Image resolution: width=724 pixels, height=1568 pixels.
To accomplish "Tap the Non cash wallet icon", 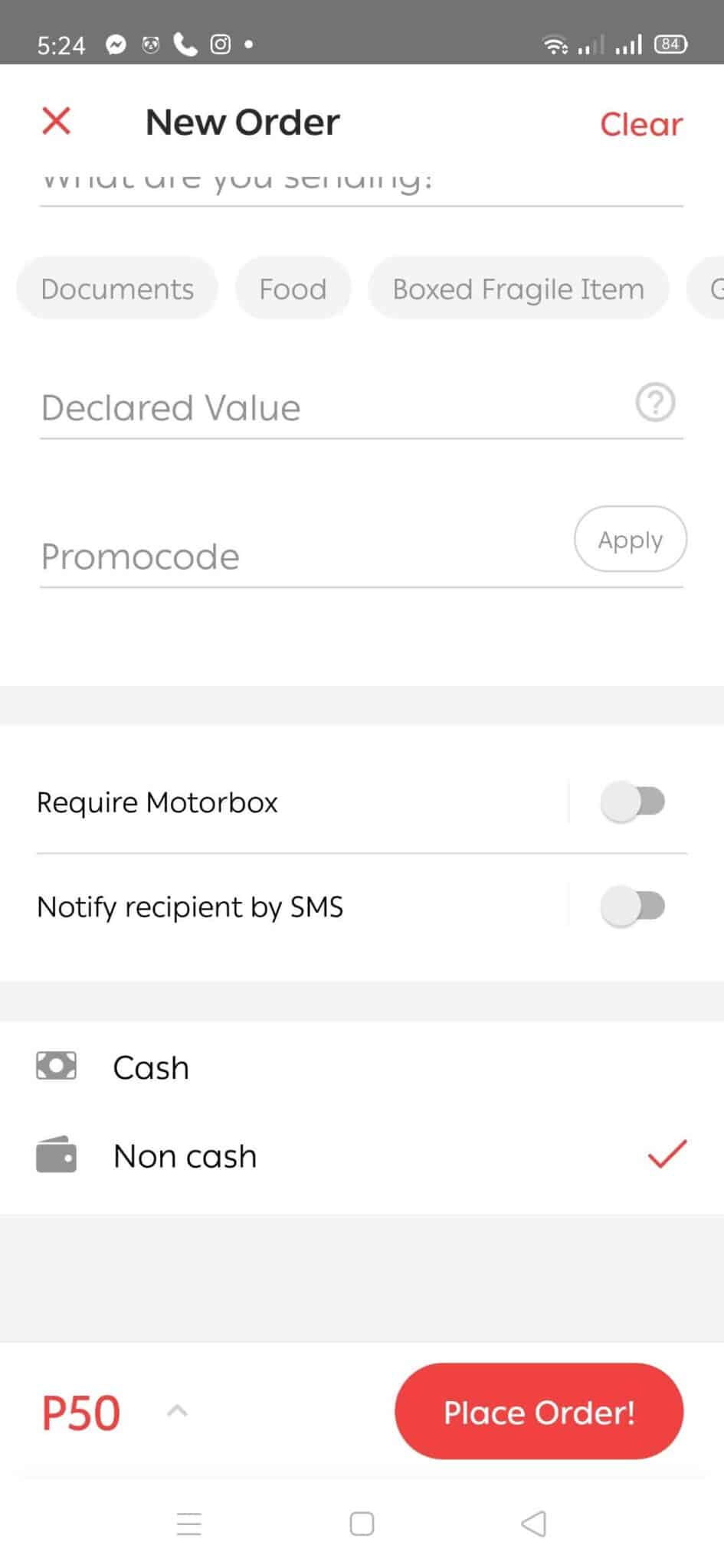I will tap(54, 1155).
